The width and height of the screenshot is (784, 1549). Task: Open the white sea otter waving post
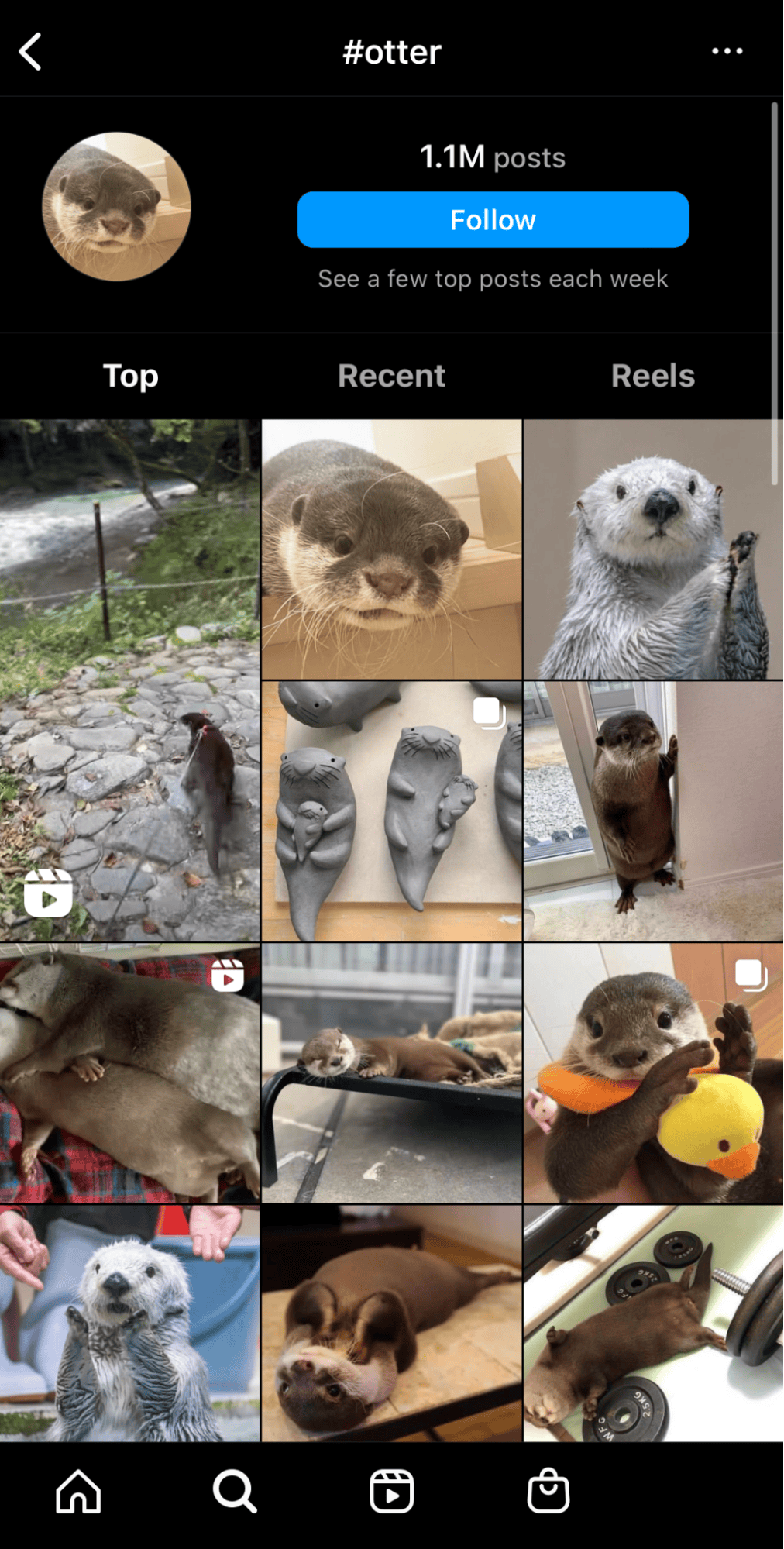(653, 549)
